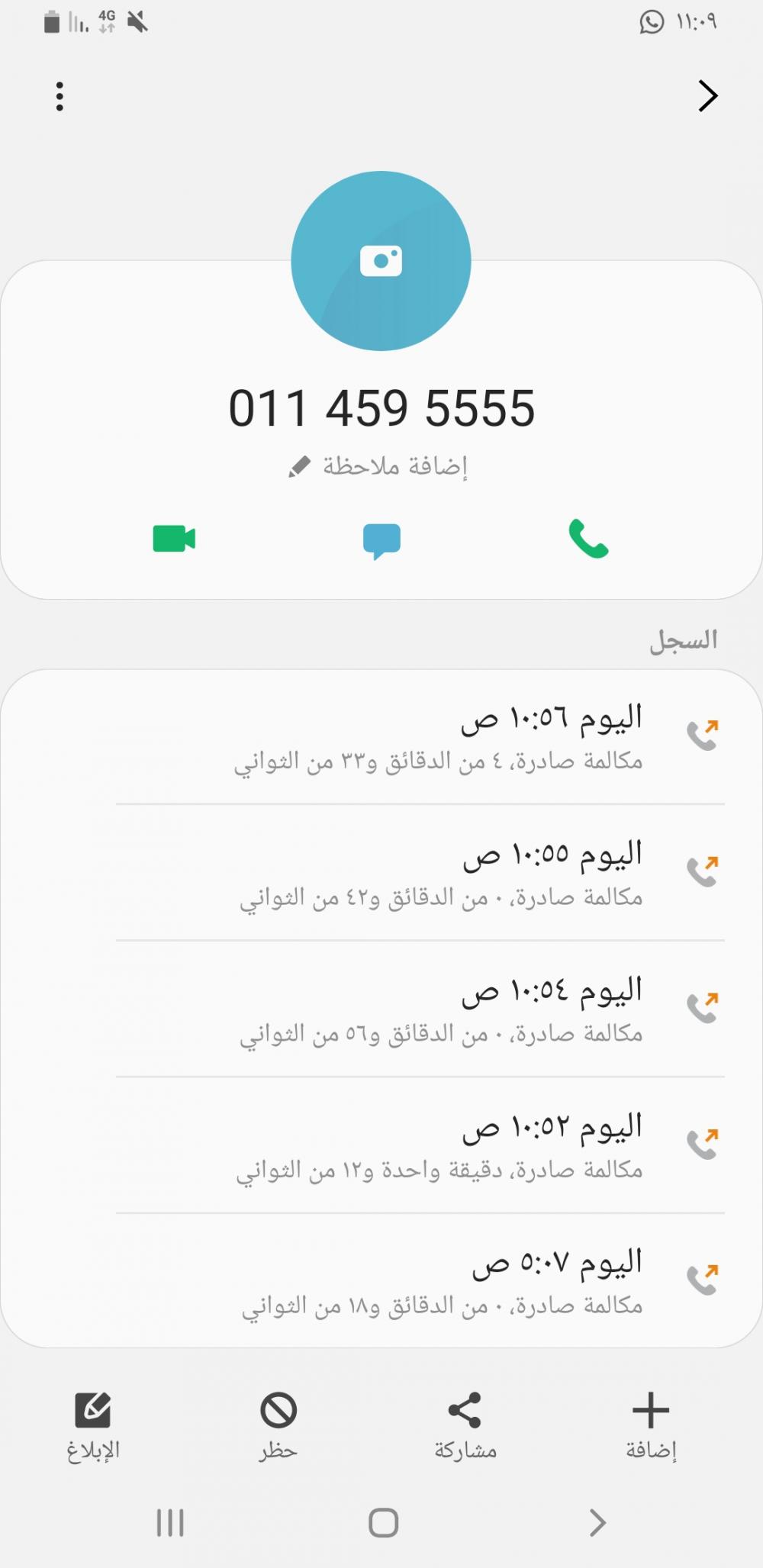
Task: Start a video call with this number
Action: (x=174, y=539)
